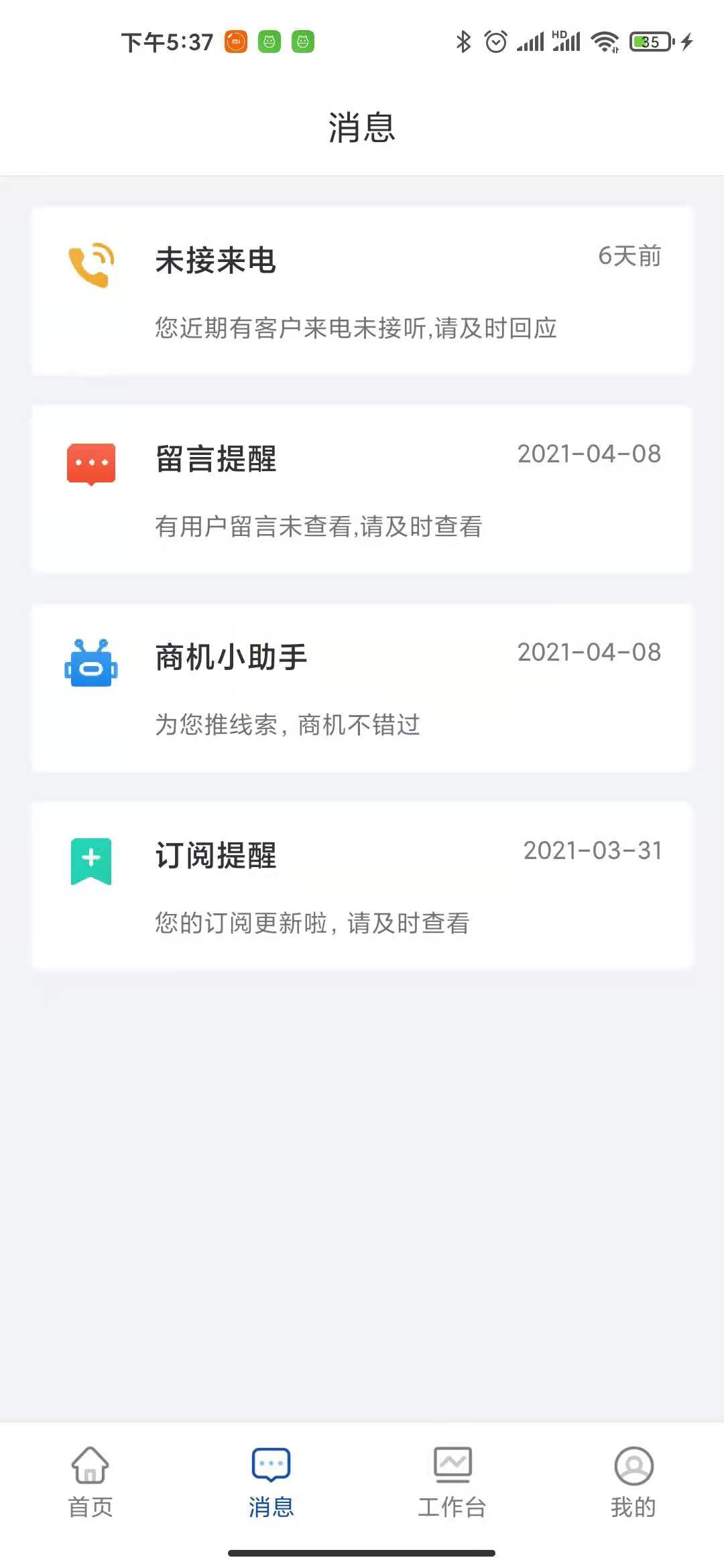Open the 首页 home icon
This screenshot has height=1568, width=724.
90,1467
